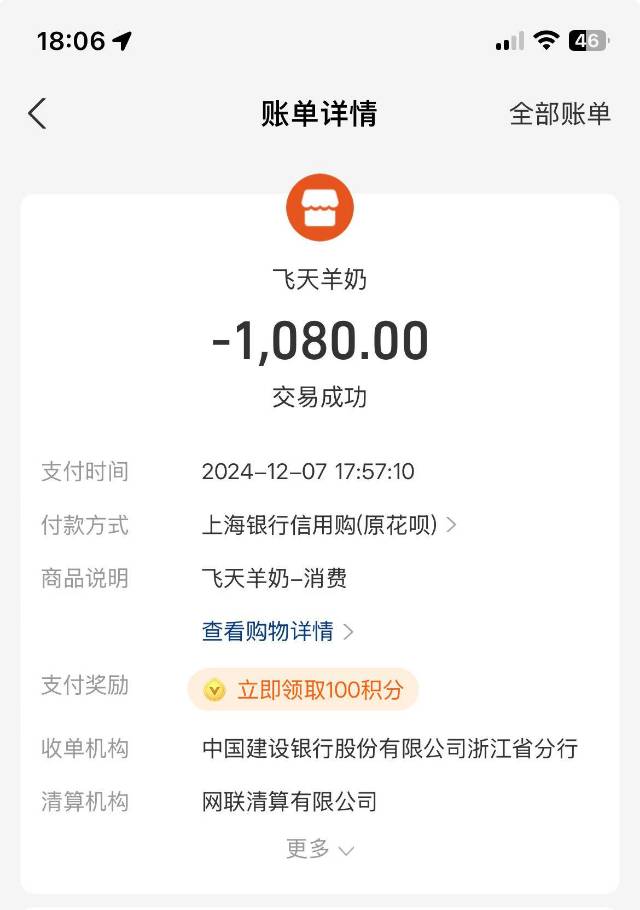Open the 飞天羊奶 merchant shop icon
Viewport: 640px width, 910px height.
pyautogui.click(x=320, y=207)
